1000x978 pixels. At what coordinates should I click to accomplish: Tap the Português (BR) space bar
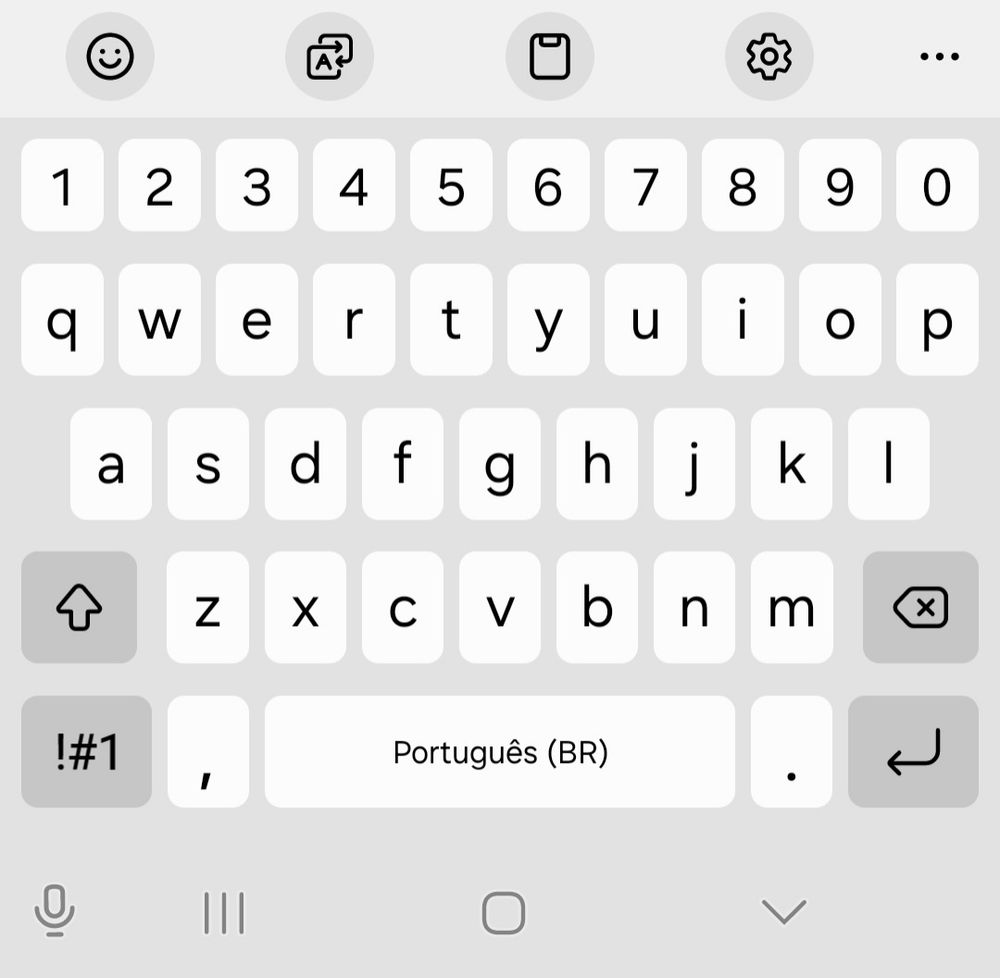500,752
